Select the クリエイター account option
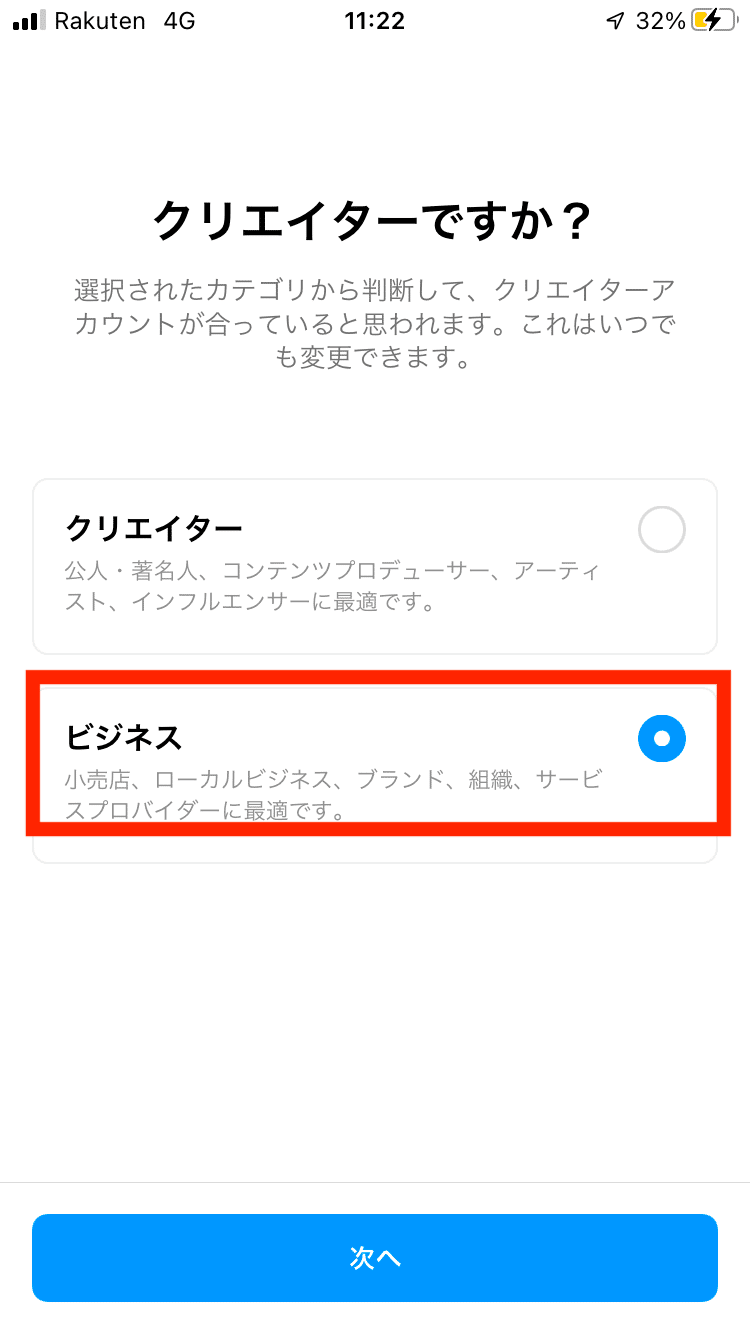This screenshot has width=750, height=1334. point(375,566)
